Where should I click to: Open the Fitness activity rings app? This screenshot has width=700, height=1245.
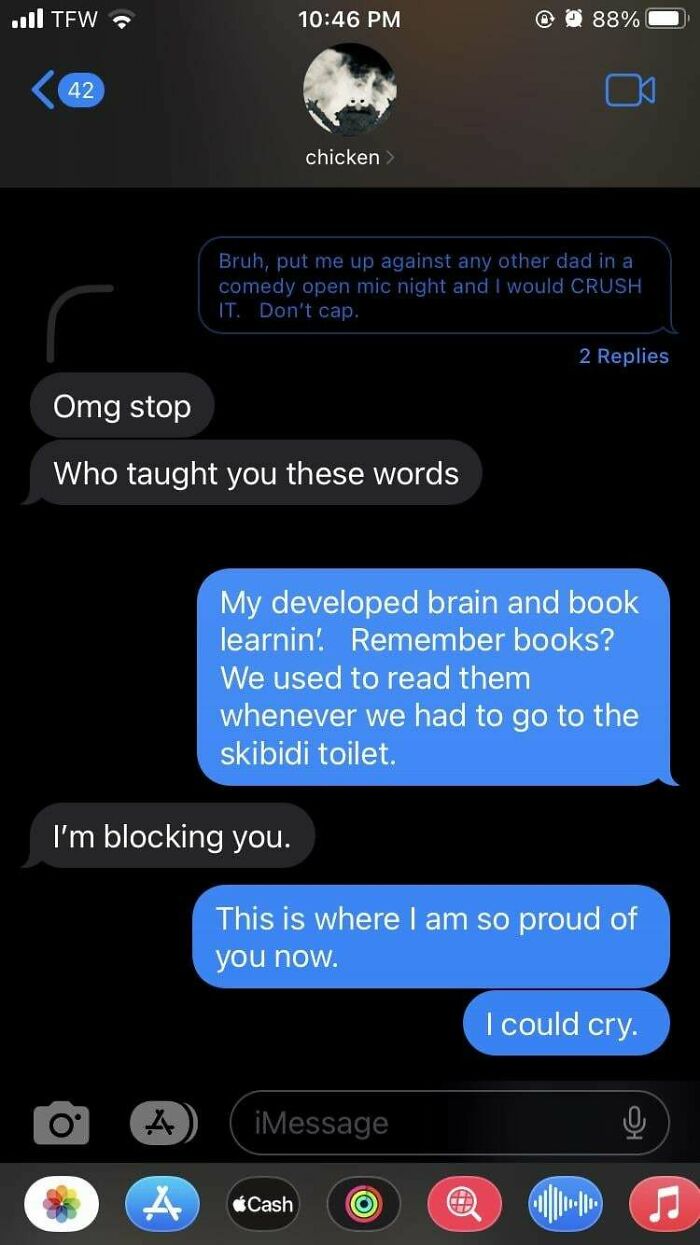tap(363, 1204)
